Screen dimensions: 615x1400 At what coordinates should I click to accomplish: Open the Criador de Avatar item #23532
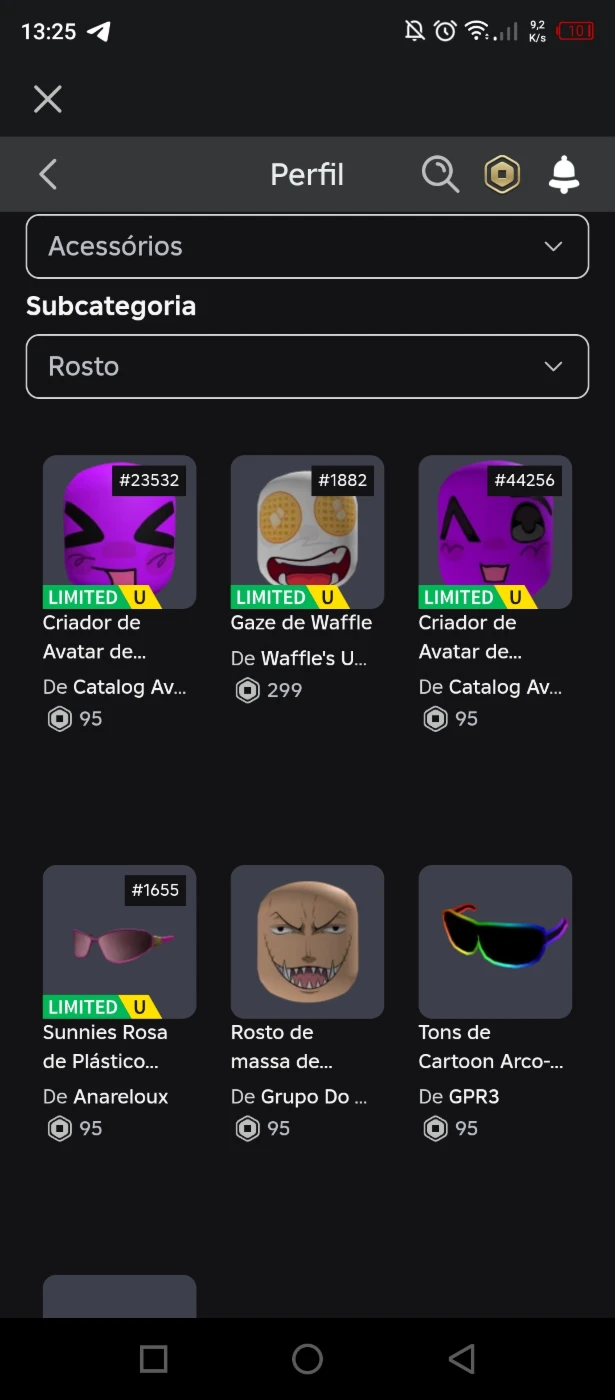pos(119,532)
